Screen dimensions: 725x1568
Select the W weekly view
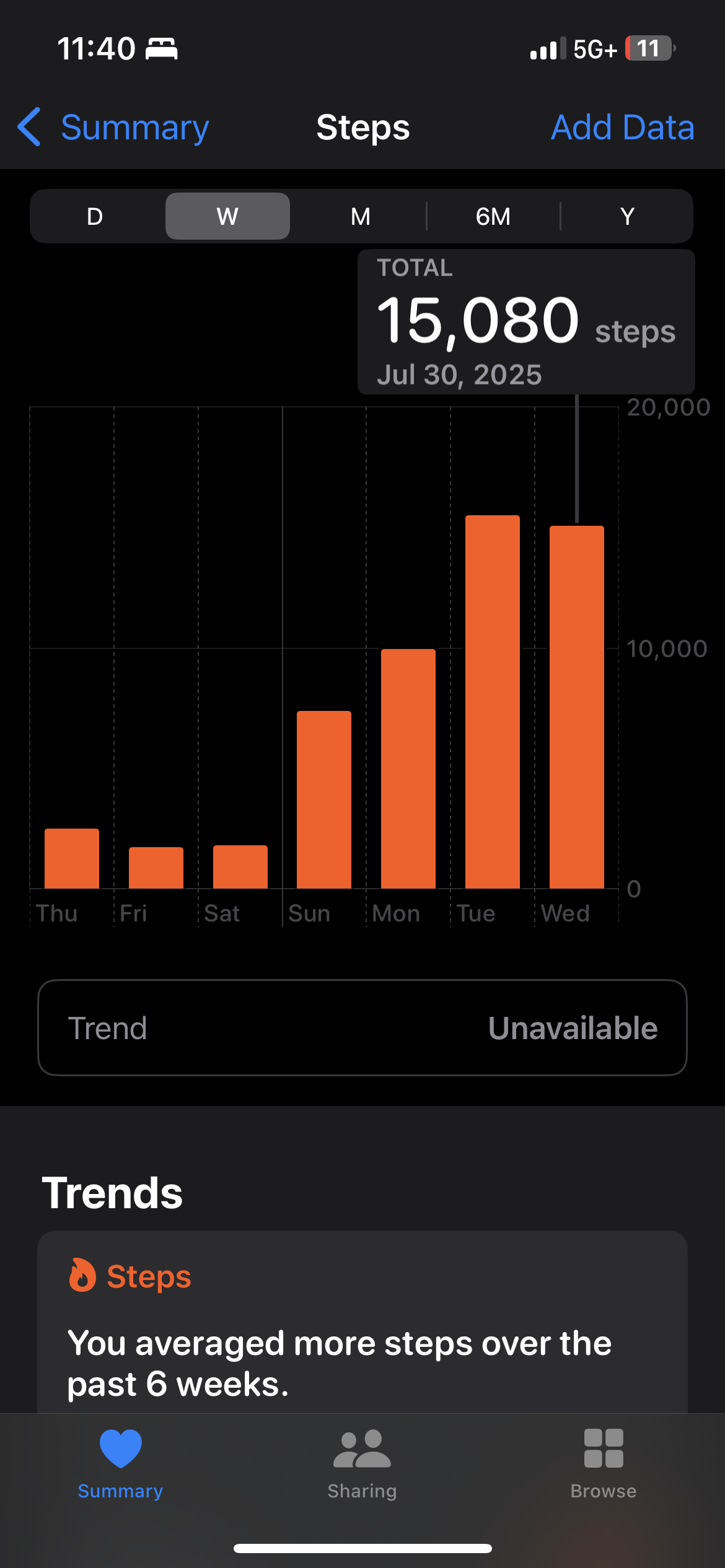227,216
